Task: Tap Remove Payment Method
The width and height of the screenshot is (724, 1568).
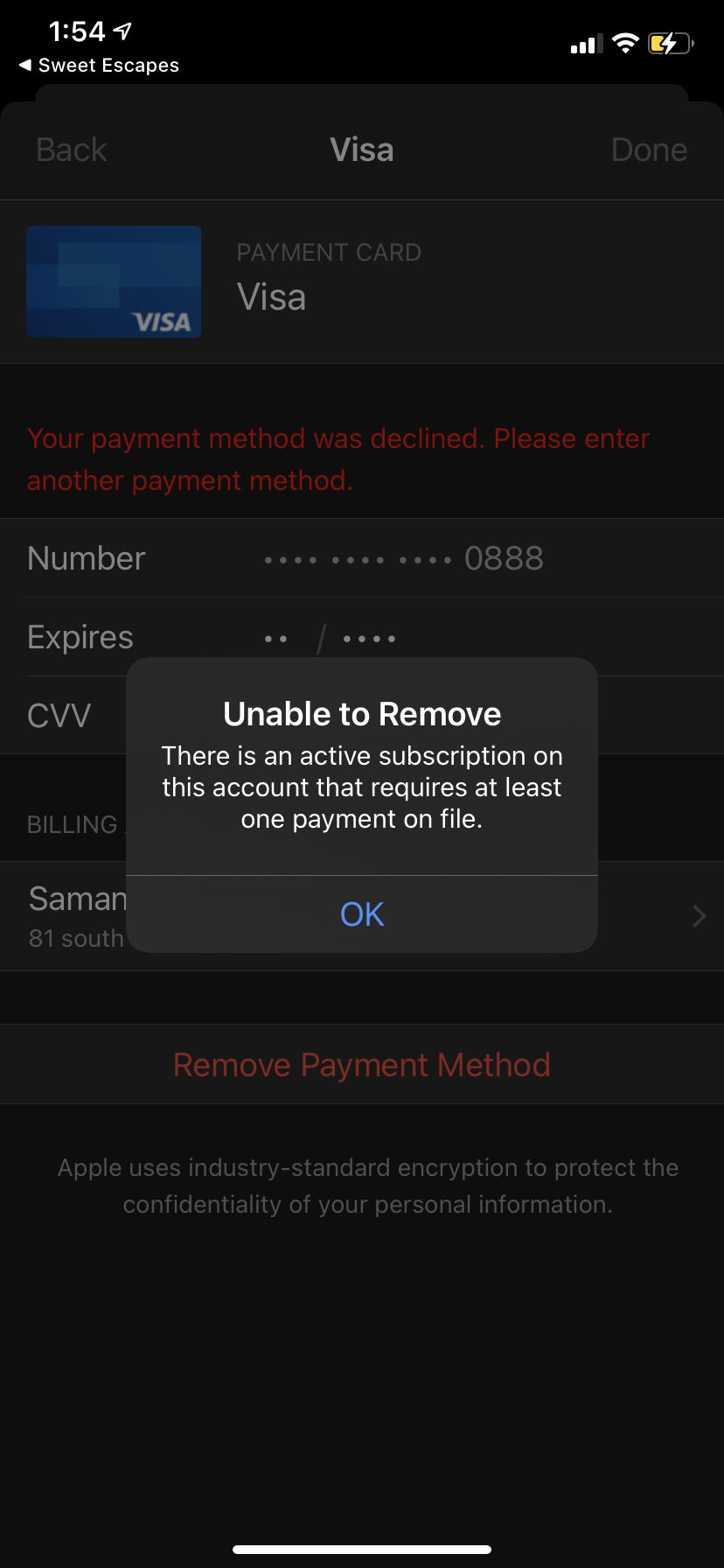Action: click(362, 1065)
